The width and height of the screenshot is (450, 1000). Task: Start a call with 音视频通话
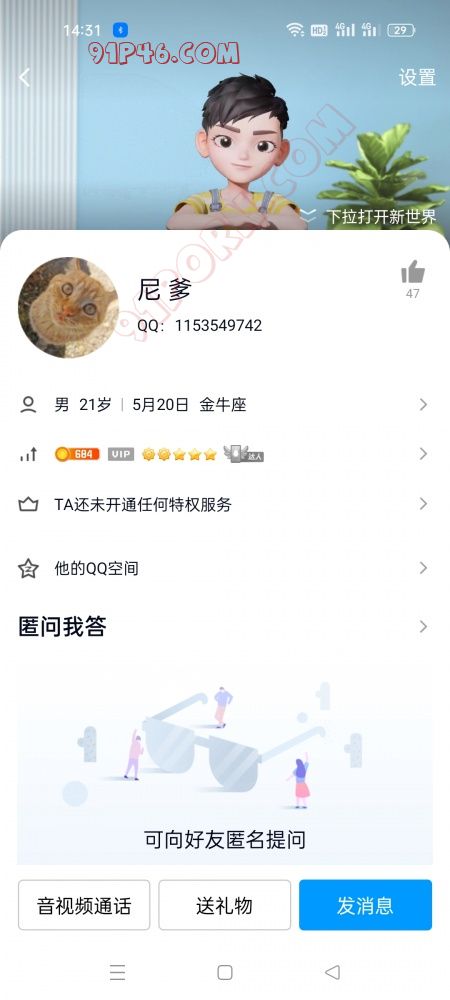[x=84, y=905]
